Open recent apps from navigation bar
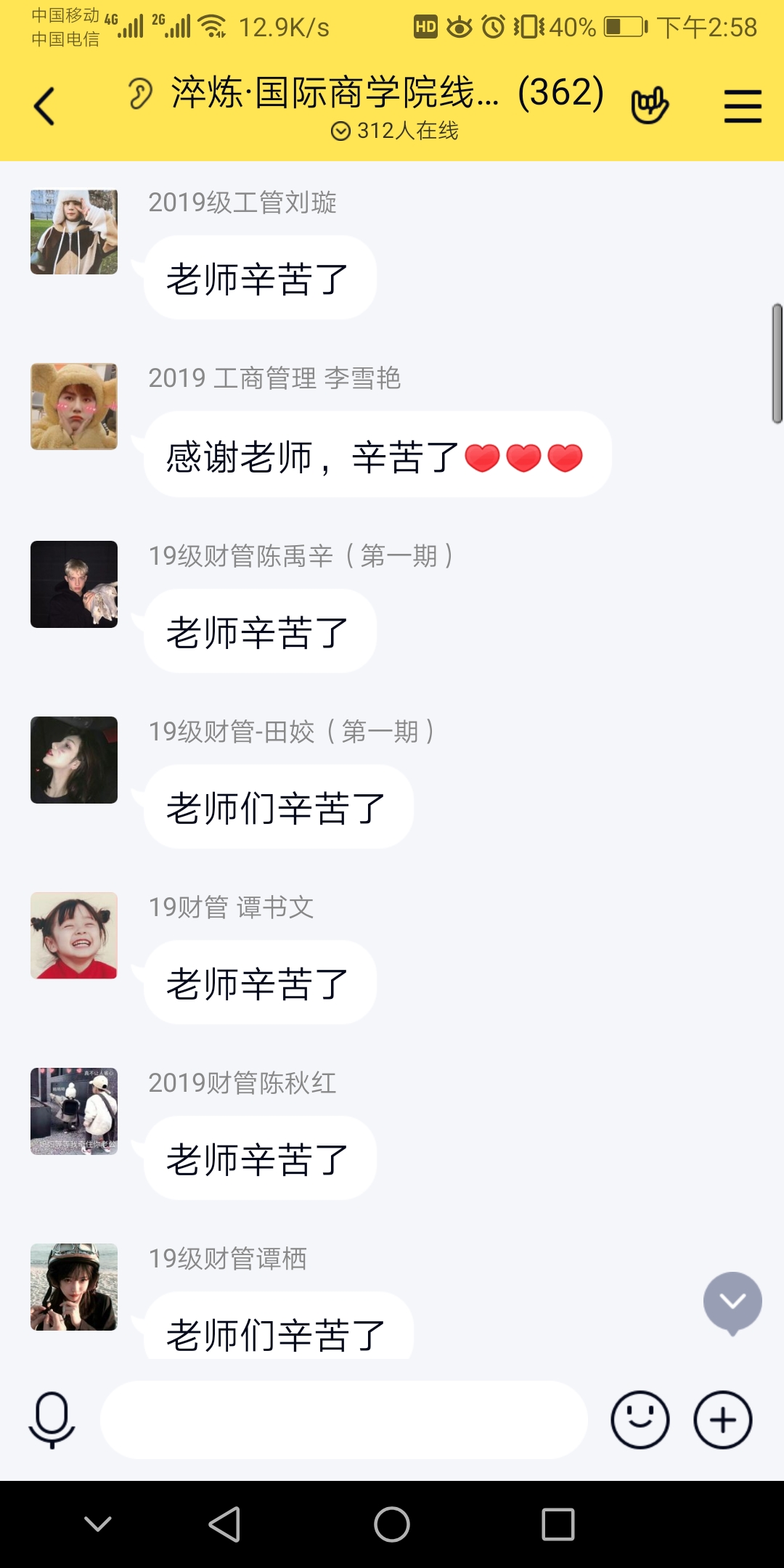784x1568 pixels. coord(558,1524)
